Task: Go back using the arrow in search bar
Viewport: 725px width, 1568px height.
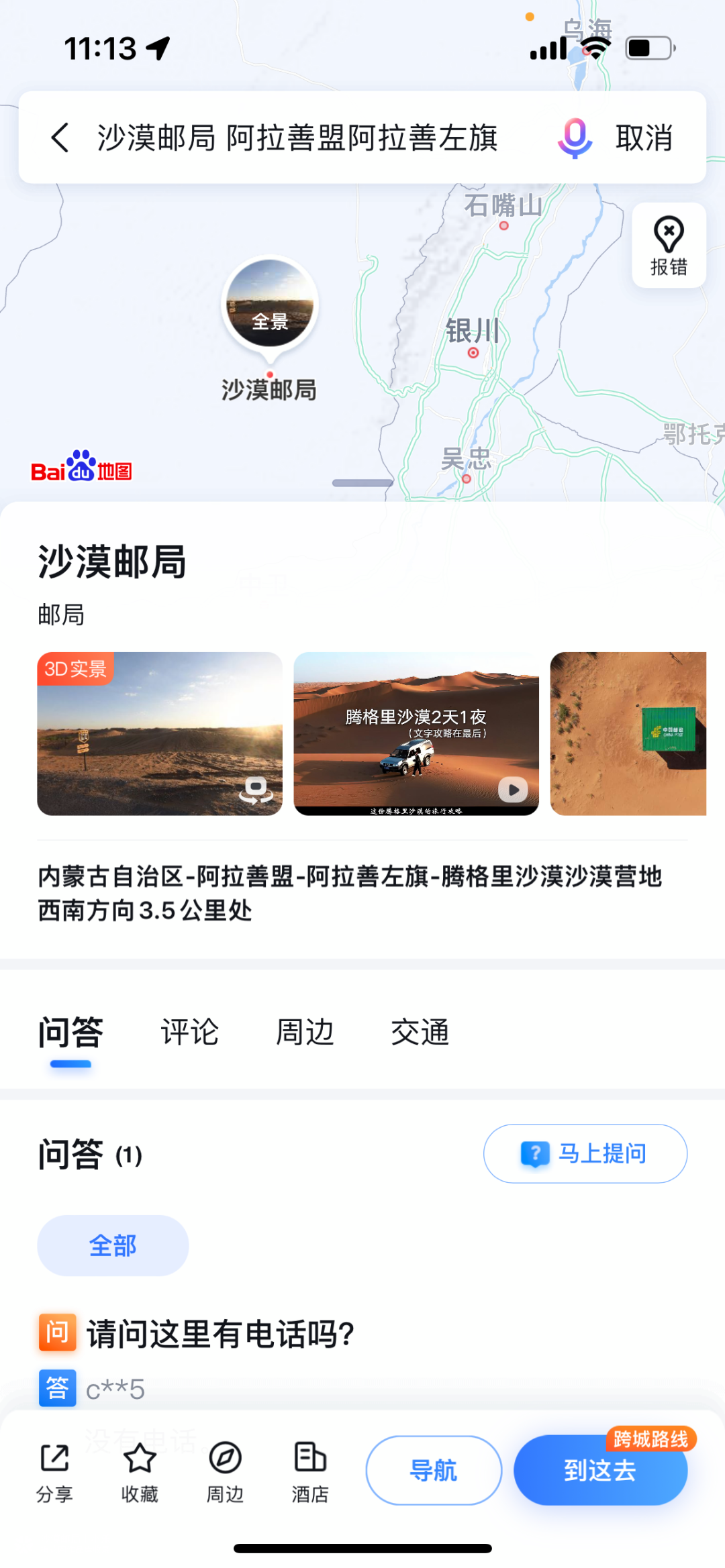Action: tap(60, 138)
